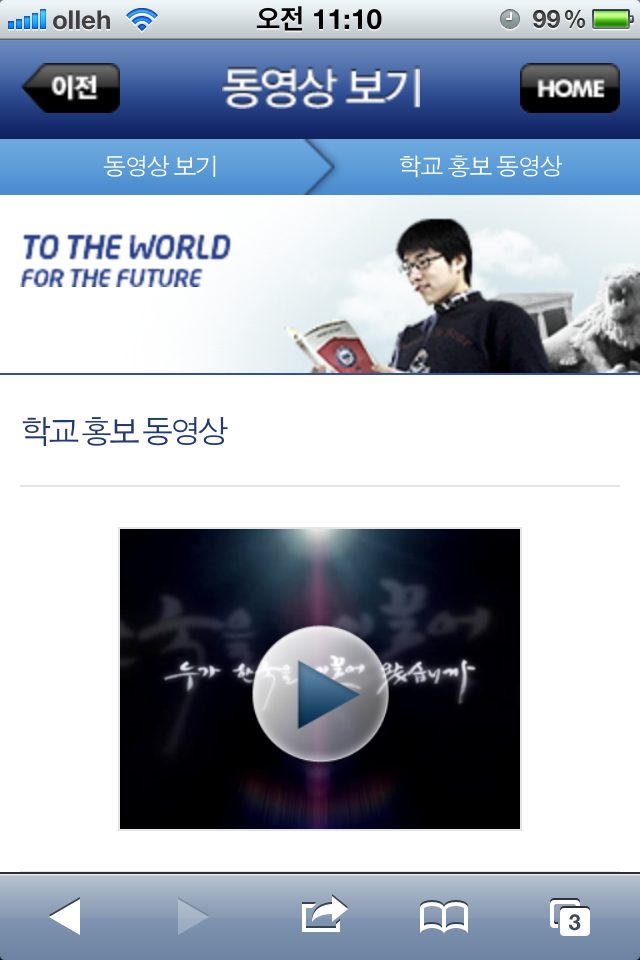The height and width of the screenshot is (960, 640).
Task: Tap the 이전 back button
Action: (72, 88)
